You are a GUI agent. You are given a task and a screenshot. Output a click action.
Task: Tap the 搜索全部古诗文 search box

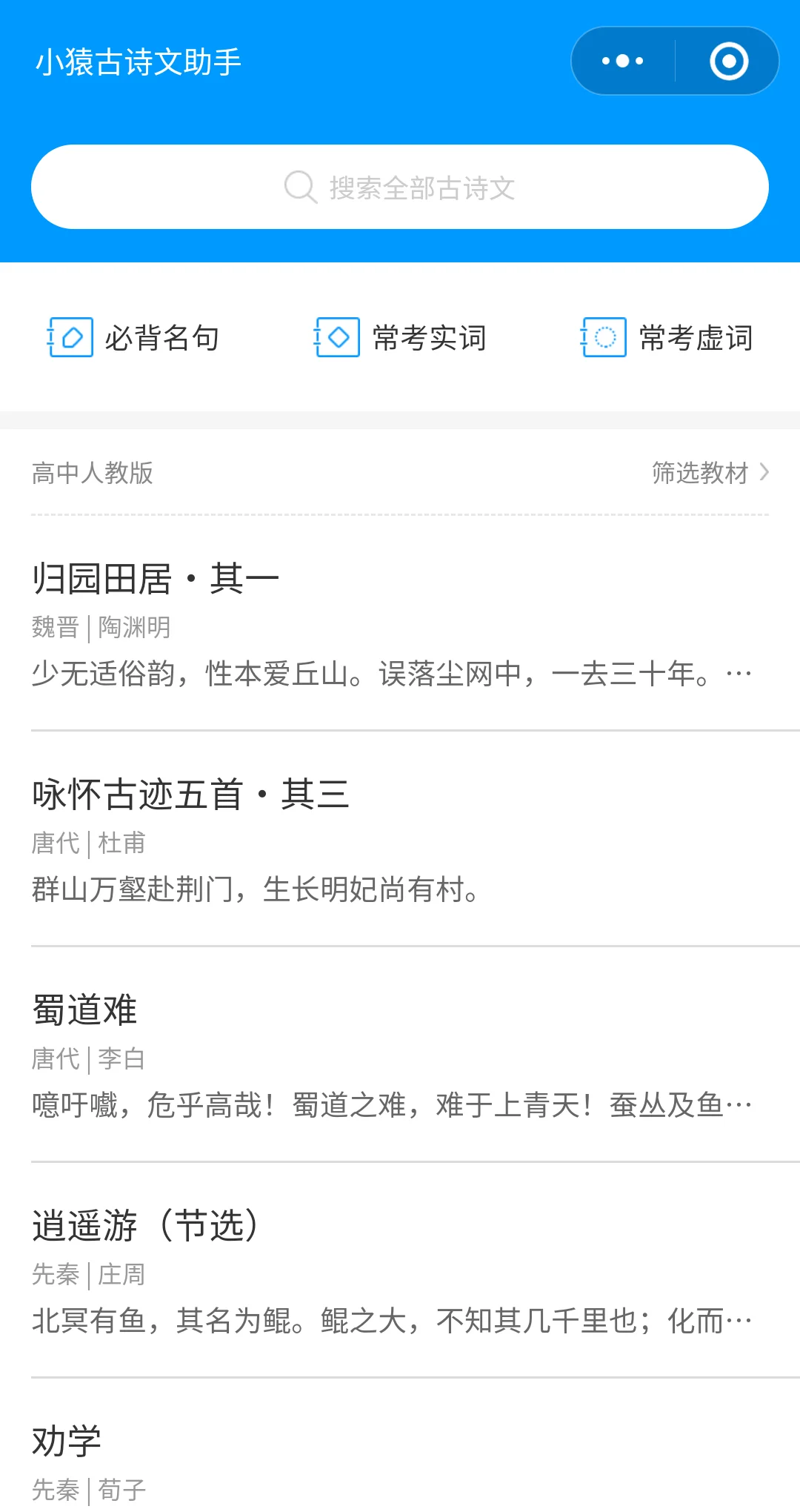coord(400,187)
